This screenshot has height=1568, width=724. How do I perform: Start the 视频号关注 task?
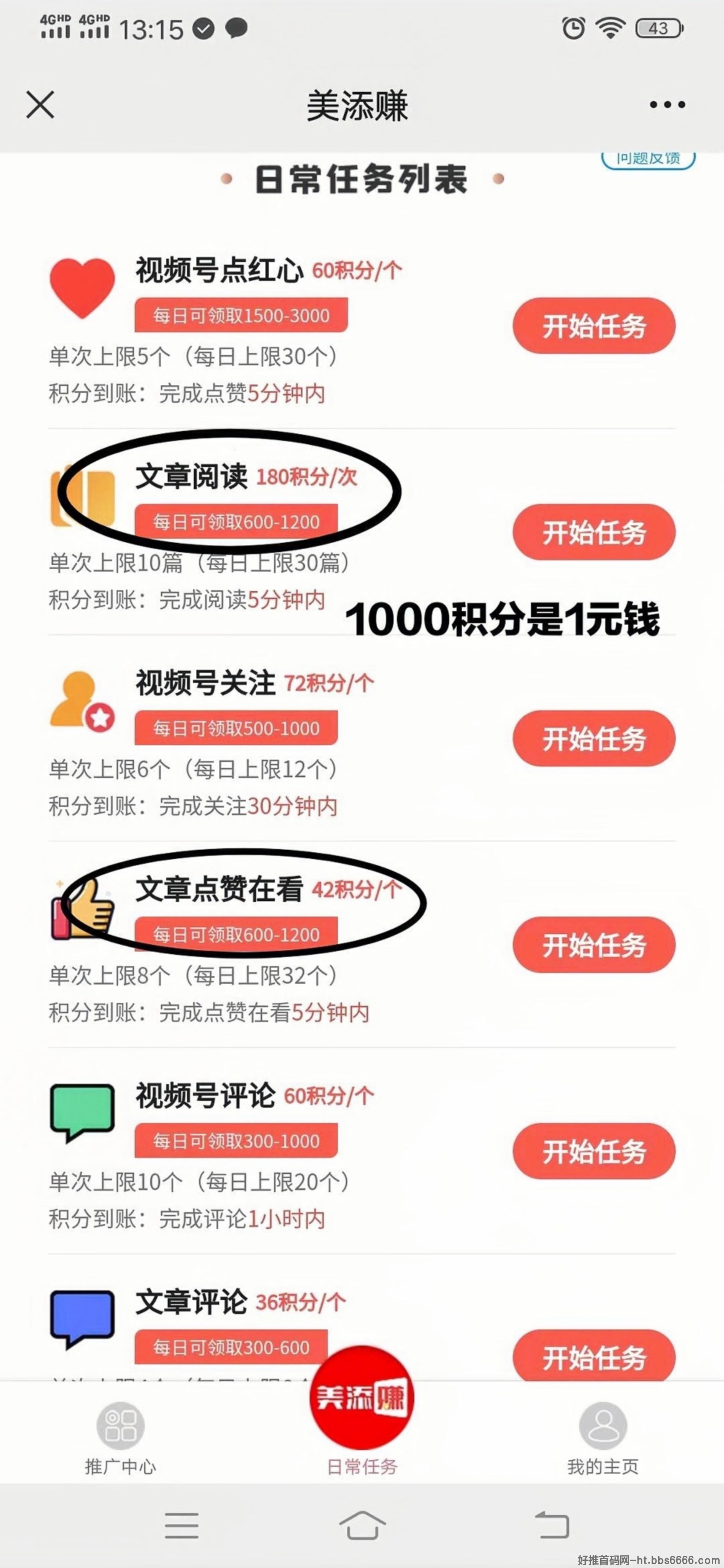(594, 738)
